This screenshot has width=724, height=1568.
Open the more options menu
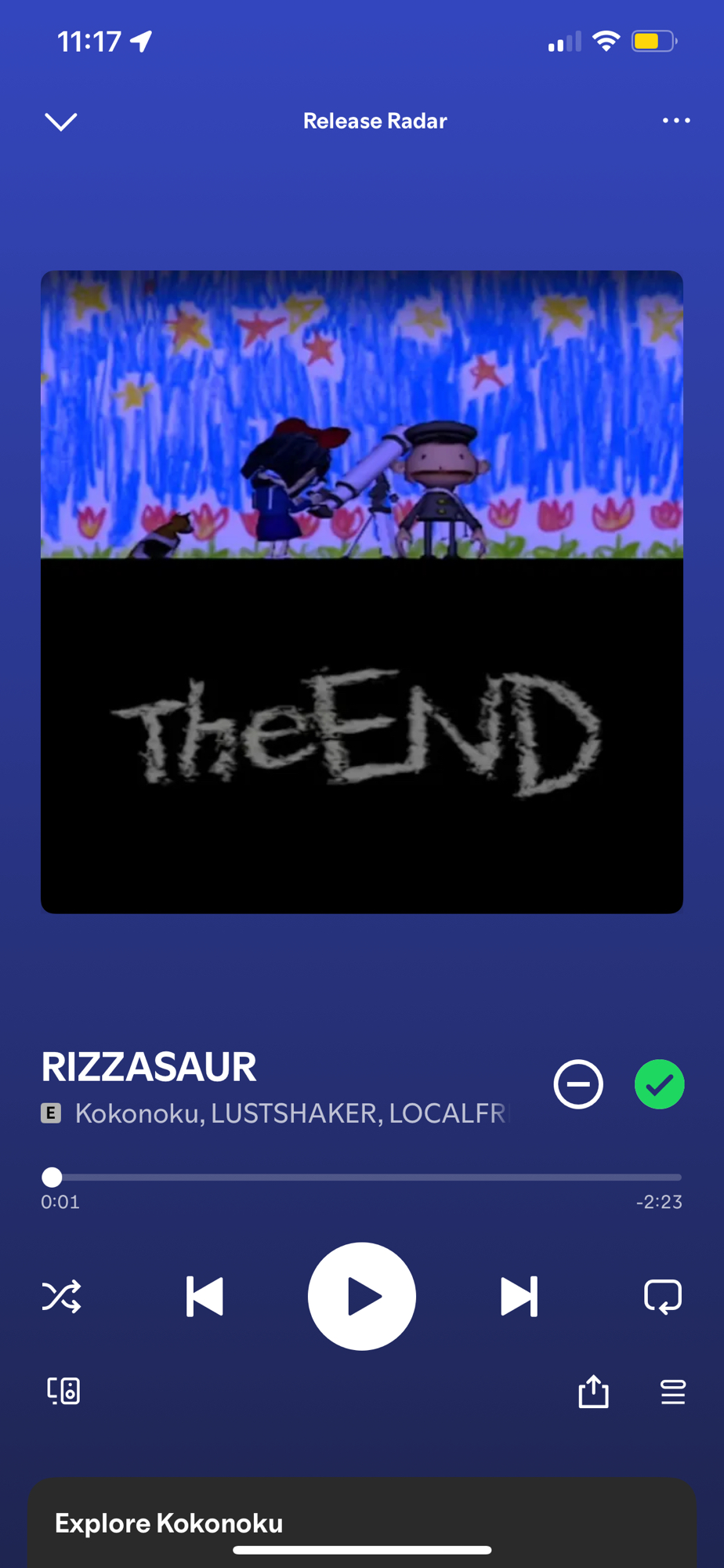pos(675,121)
